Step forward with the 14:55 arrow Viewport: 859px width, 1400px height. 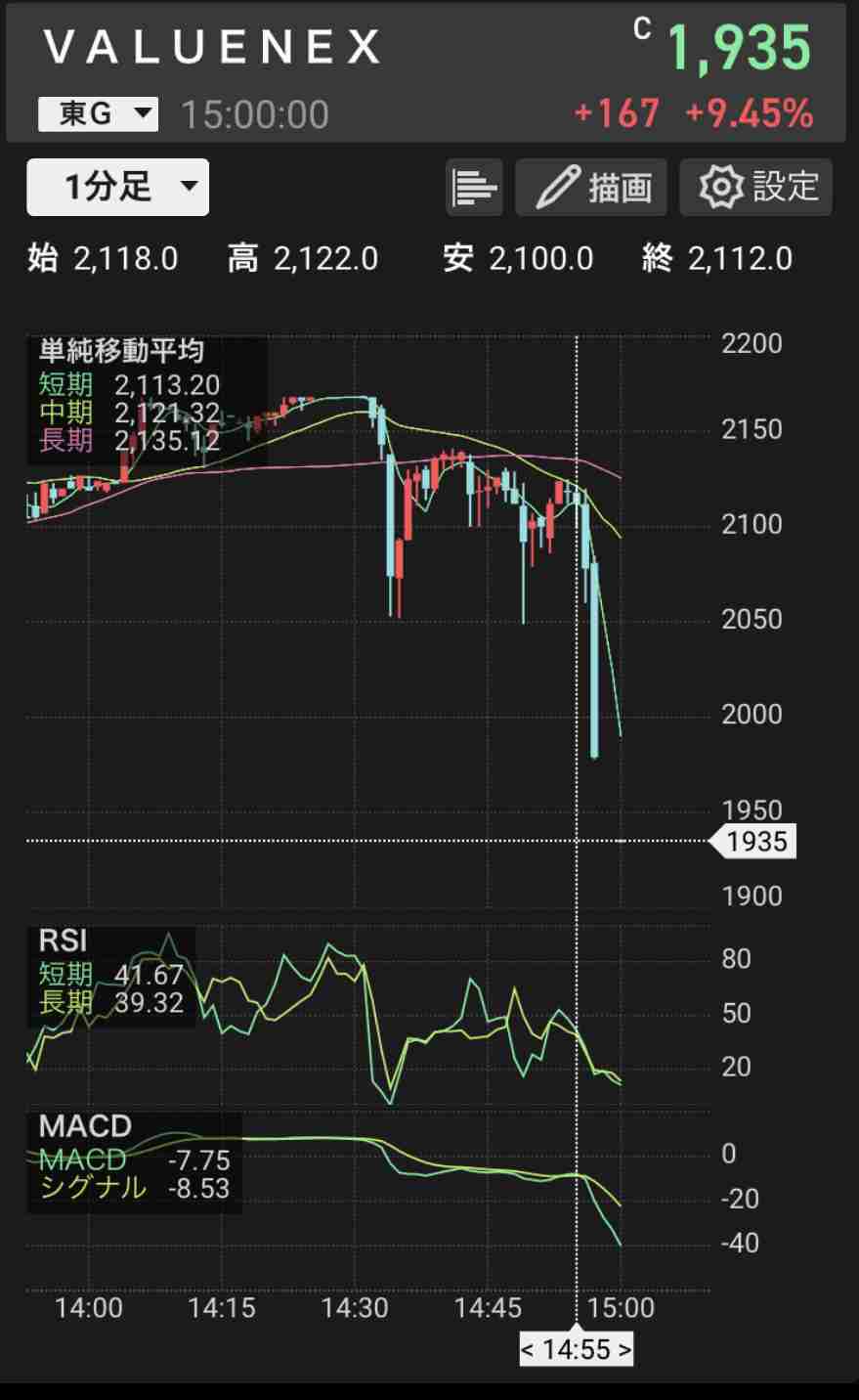[623, 1350]
